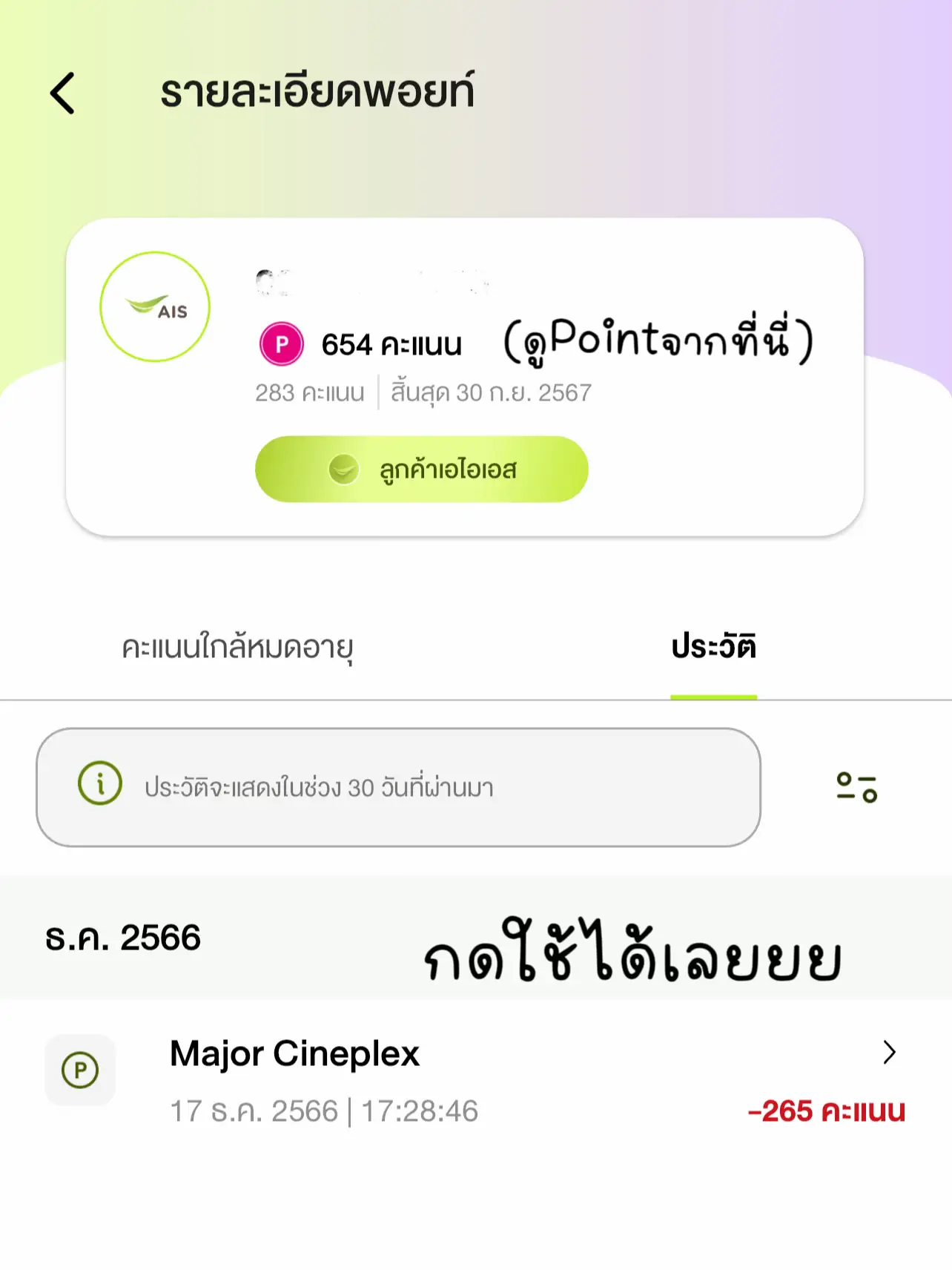Tap the AIS logo avatar
This screenshot has width=952, height=1270.
coord(153,307)
